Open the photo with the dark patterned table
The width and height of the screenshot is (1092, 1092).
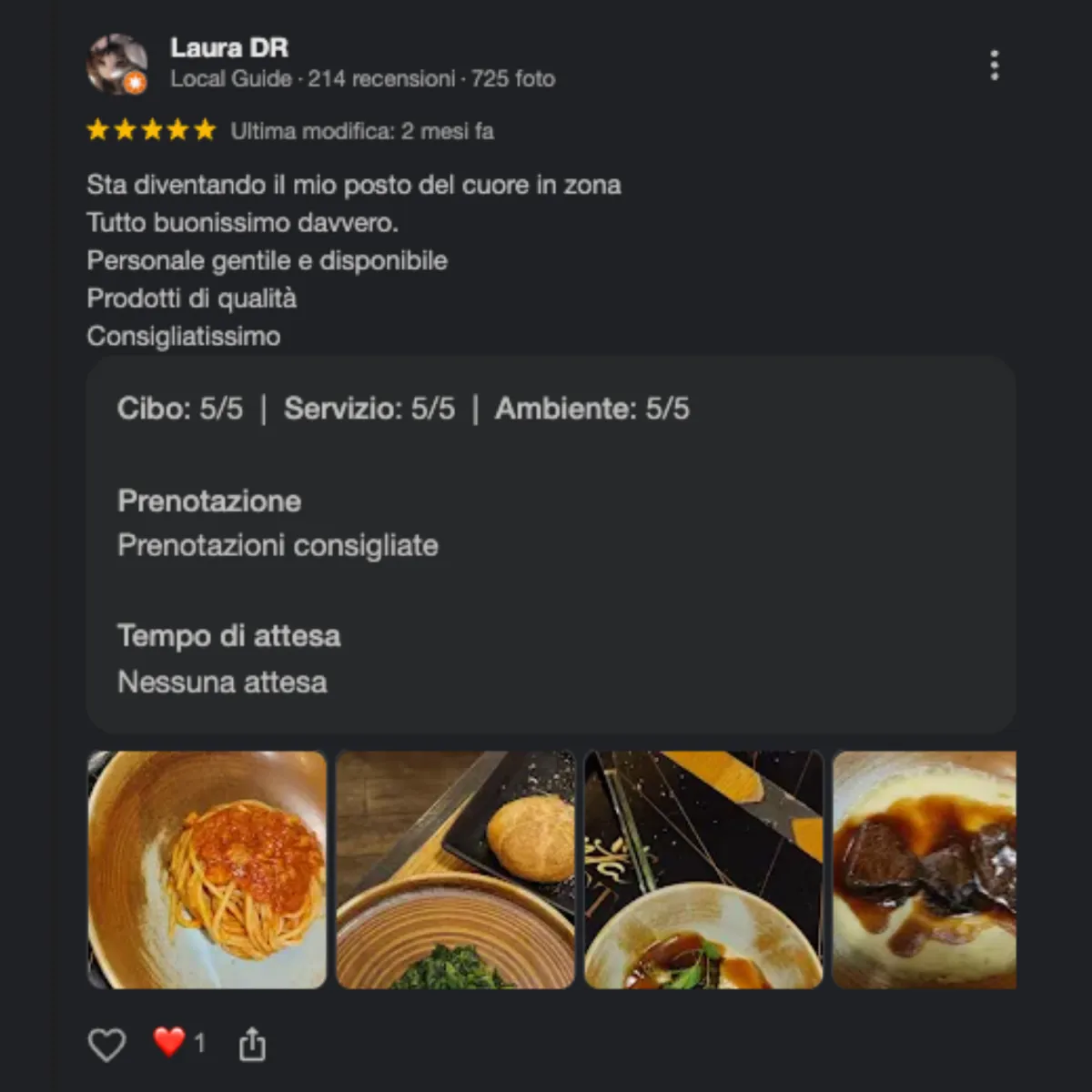point(703,870)
